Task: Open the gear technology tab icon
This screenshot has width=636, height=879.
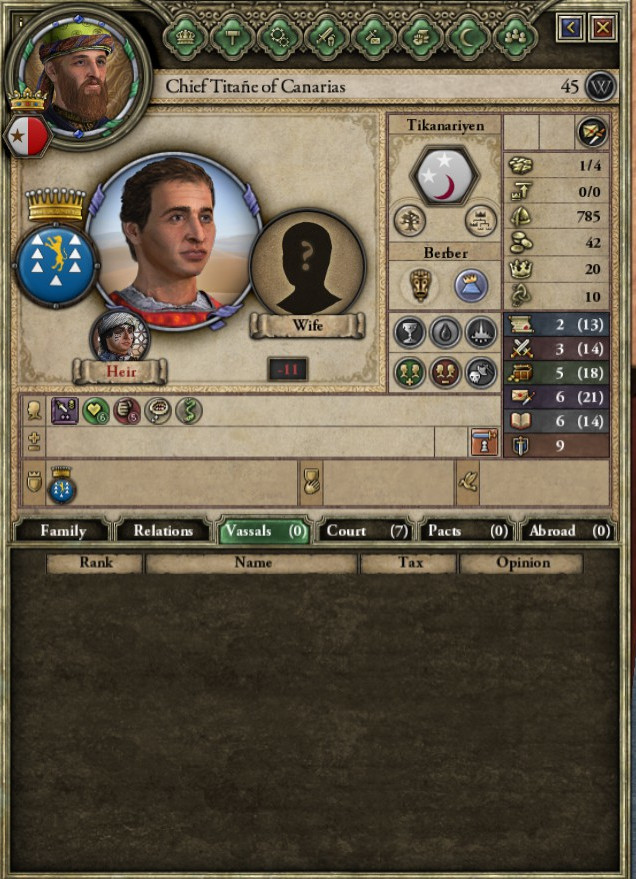Action: pyautogui.click(x=278, y=38)
